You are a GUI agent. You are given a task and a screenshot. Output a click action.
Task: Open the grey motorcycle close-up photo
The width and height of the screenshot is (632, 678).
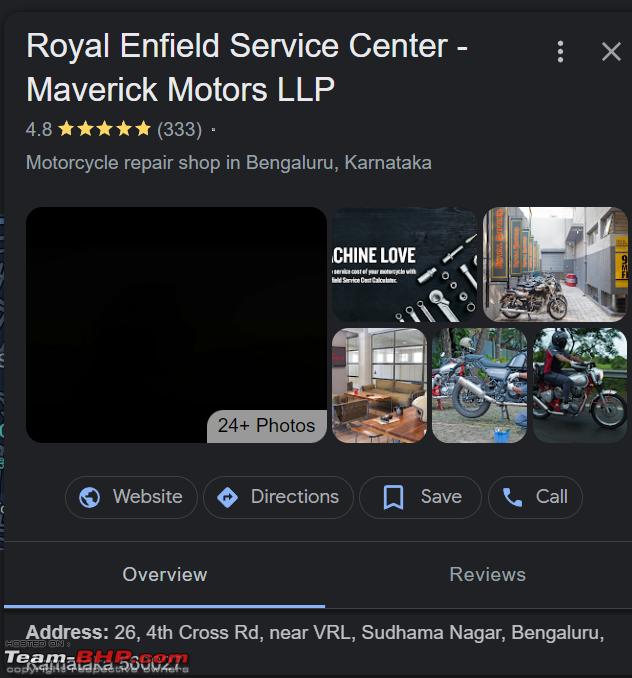tap(479, 385)
